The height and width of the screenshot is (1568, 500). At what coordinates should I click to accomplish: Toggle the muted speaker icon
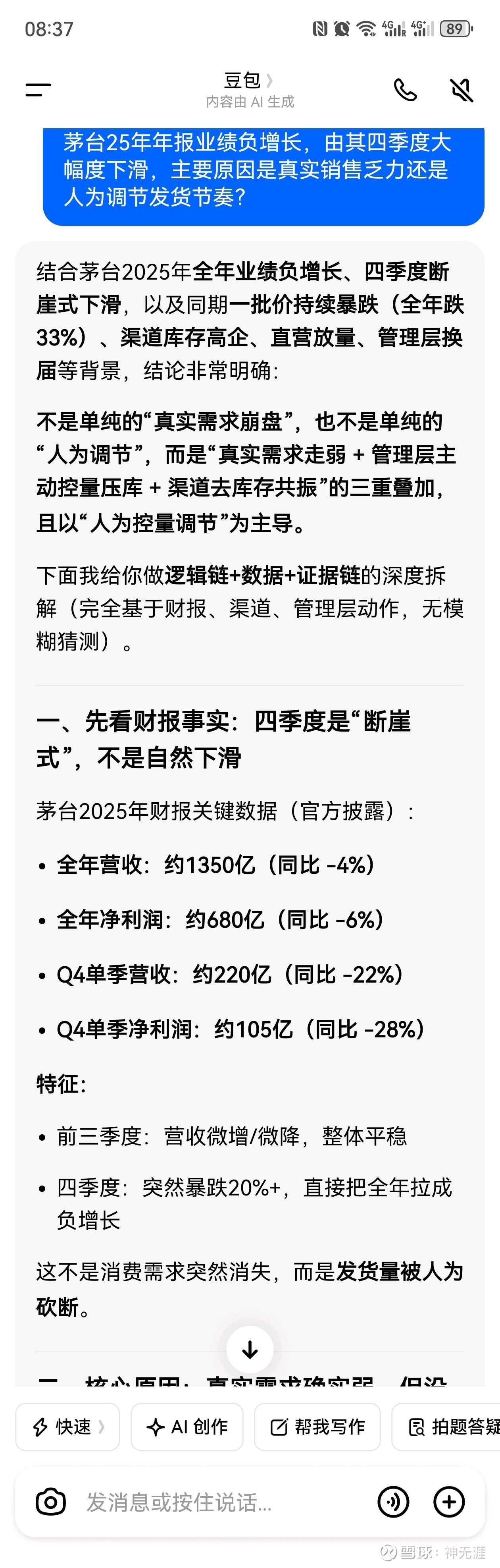tap(462, 90)
